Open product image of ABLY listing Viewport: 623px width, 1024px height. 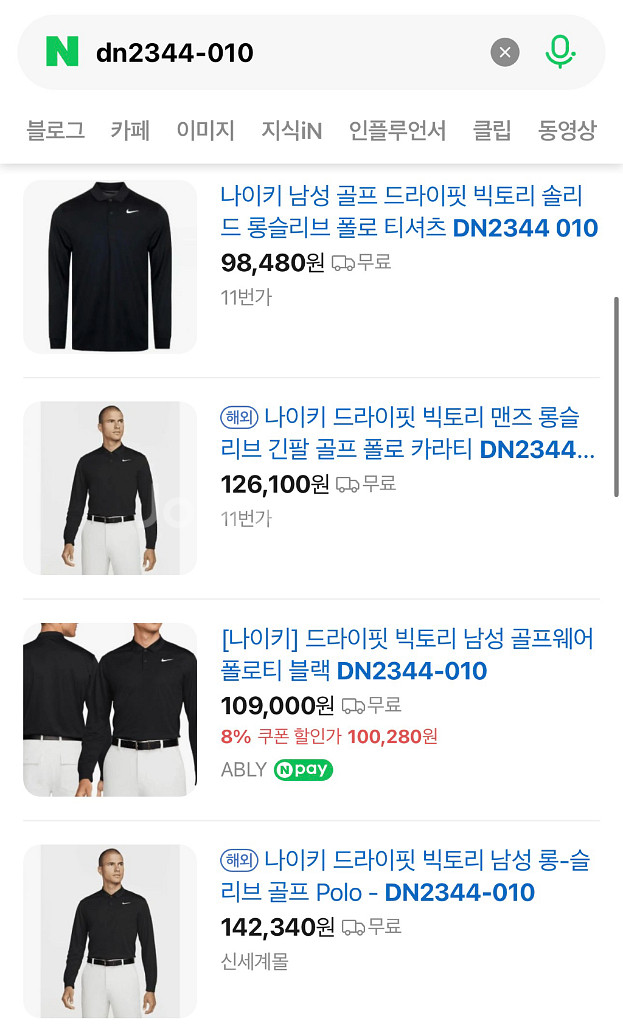[x=110, y=709]
